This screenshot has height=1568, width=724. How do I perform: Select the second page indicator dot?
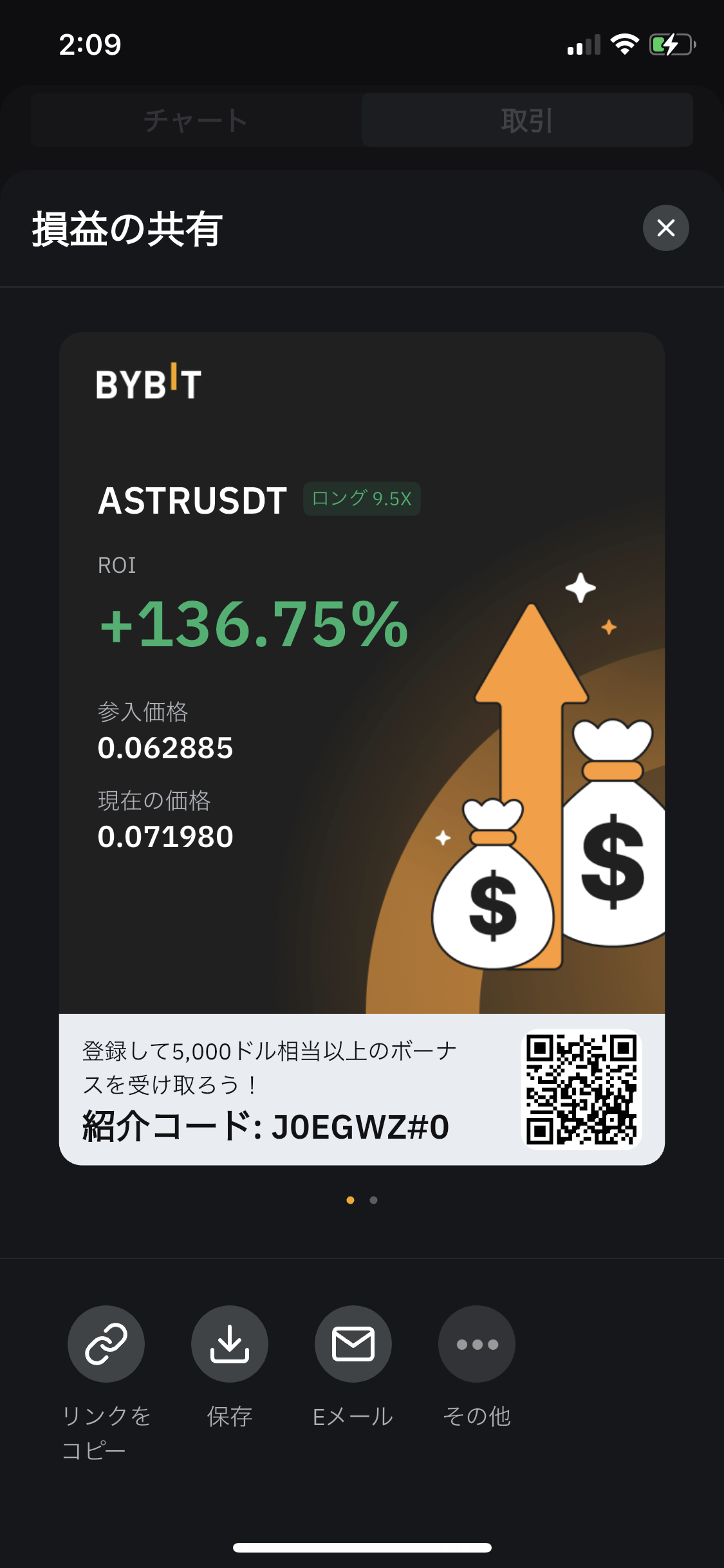(373, 1200)
